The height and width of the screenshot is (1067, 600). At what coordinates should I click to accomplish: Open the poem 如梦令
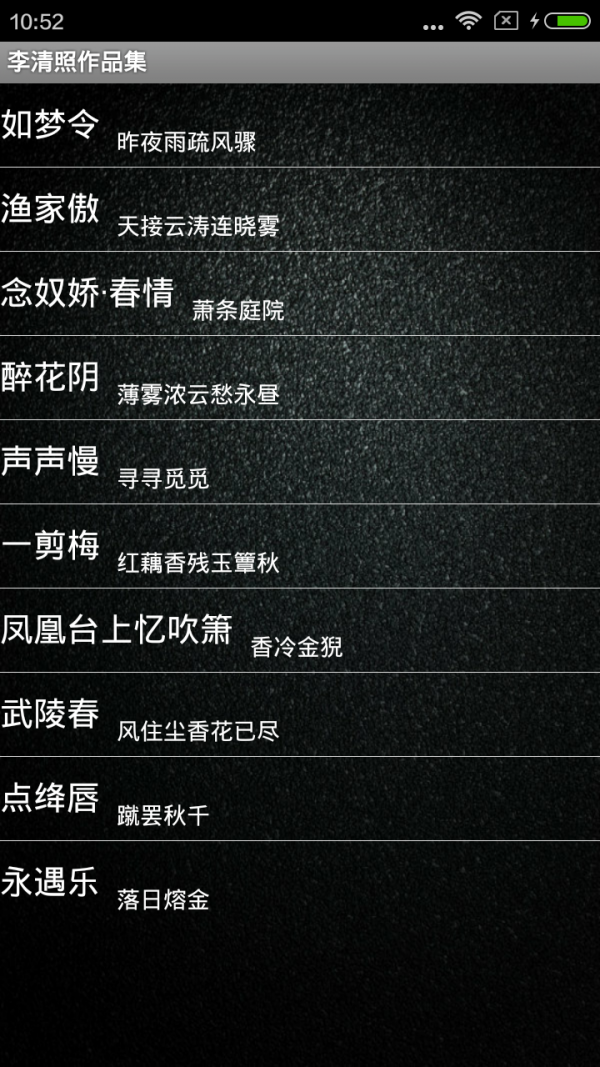(300, 126)
